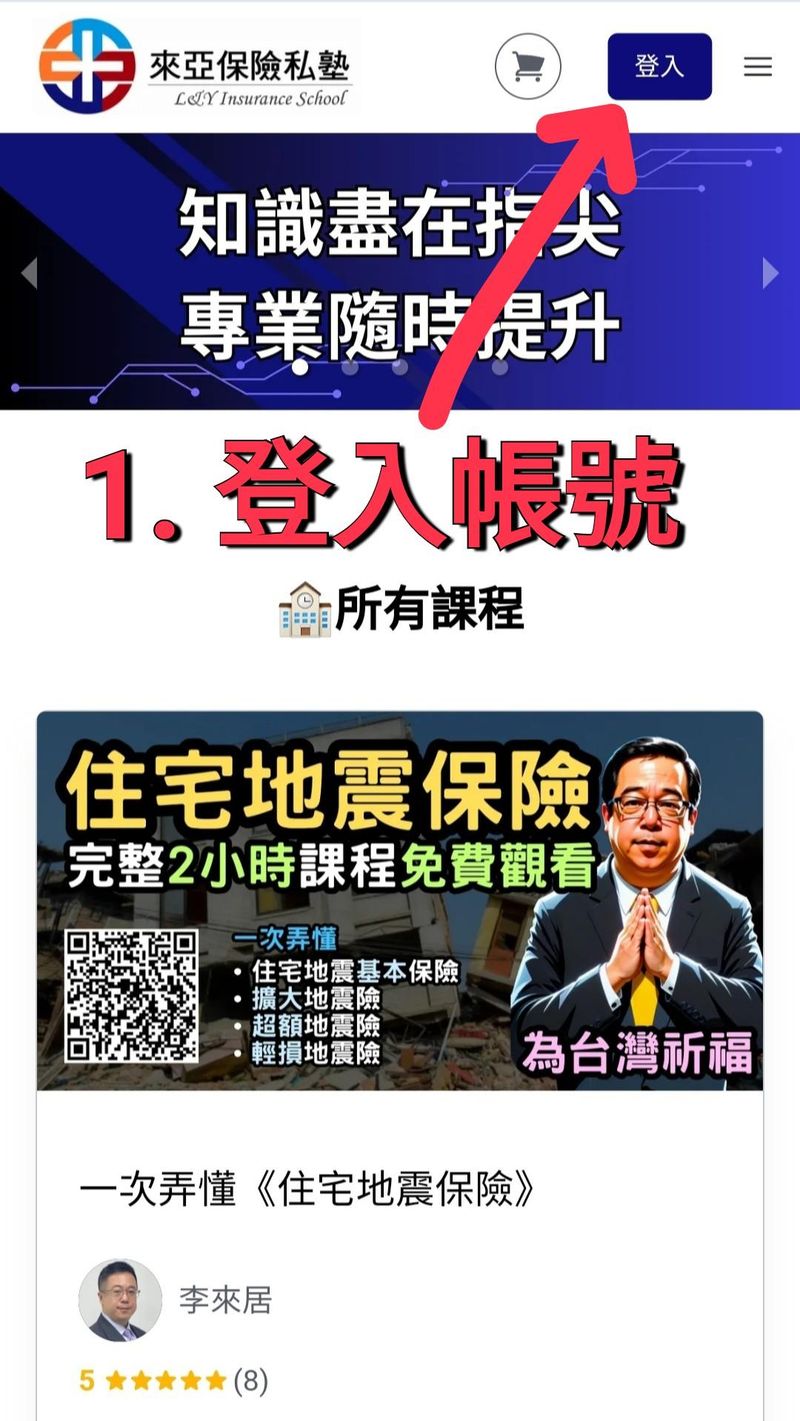
Task: Open the shopping cart
Action: pos(528,67)
